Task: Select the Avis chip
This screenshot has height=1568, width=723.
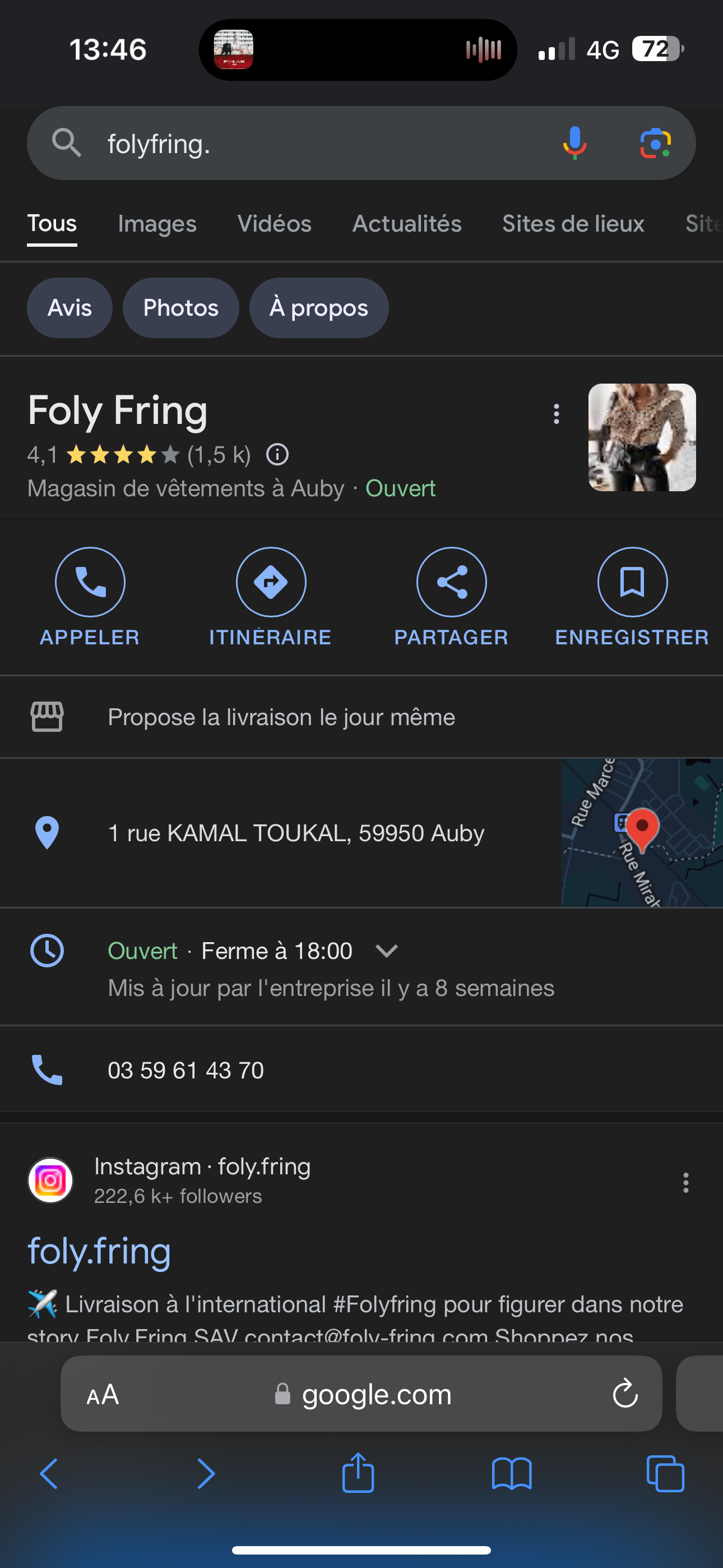Action: tap(69, 308)
